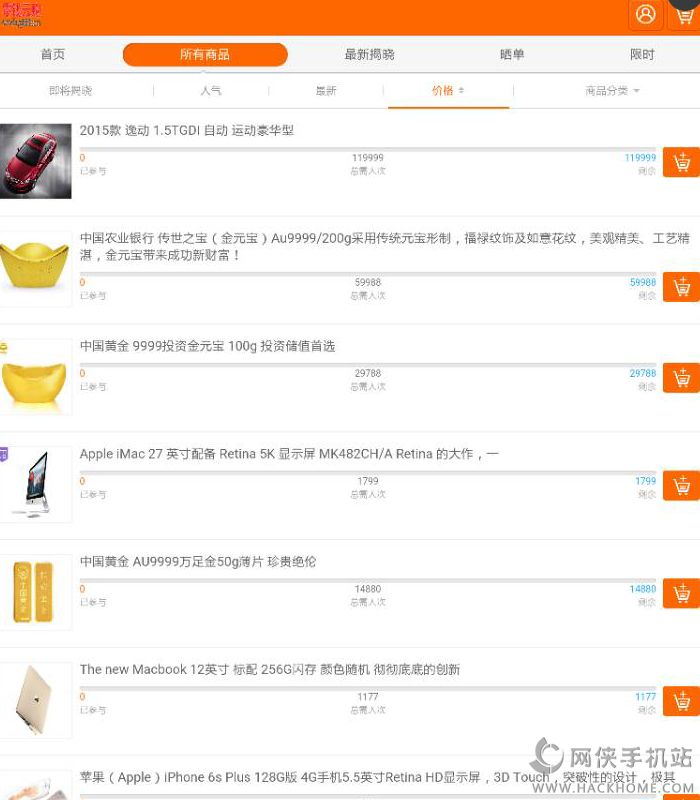The height and width of the screenshot is (800, 700).
Task: Expand the 商品分类 dropdown
Action: coord(612,91)
